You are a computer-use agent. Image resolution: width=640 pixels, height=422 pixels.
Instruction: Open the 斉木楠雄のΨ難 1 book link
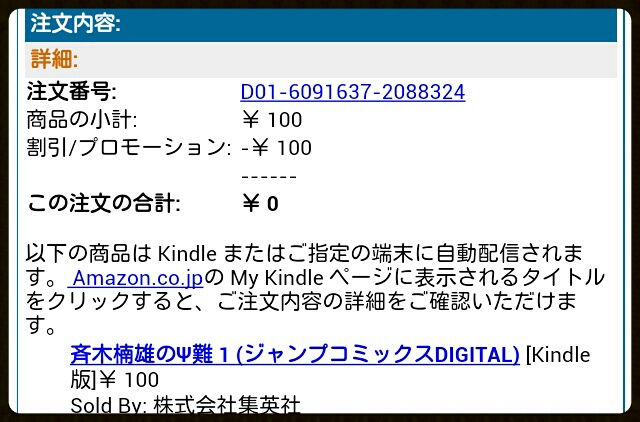click(294, 355)
